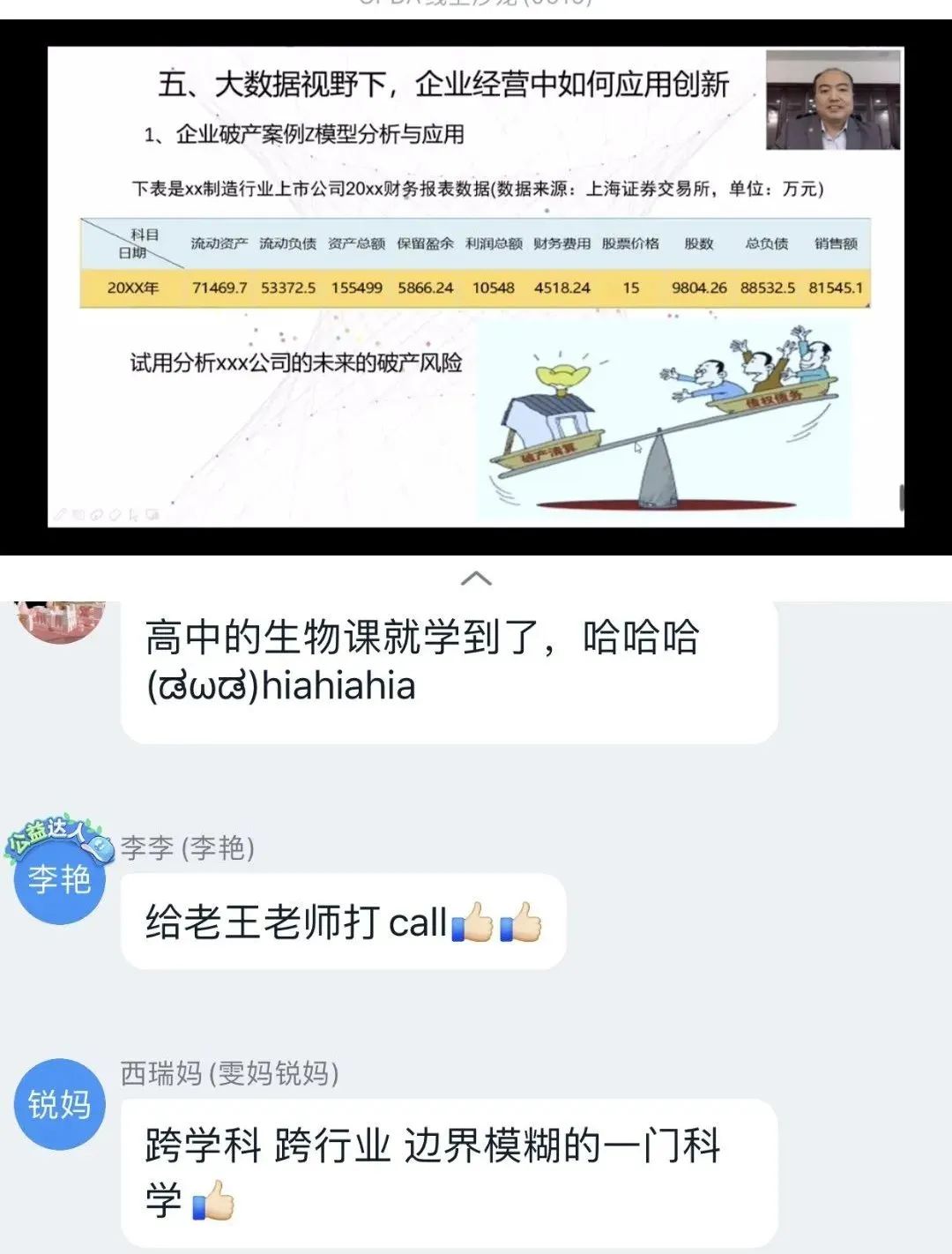Open 锐妈's profile avatar
The image size is (952, 1254).
[x=59, y=1103]
